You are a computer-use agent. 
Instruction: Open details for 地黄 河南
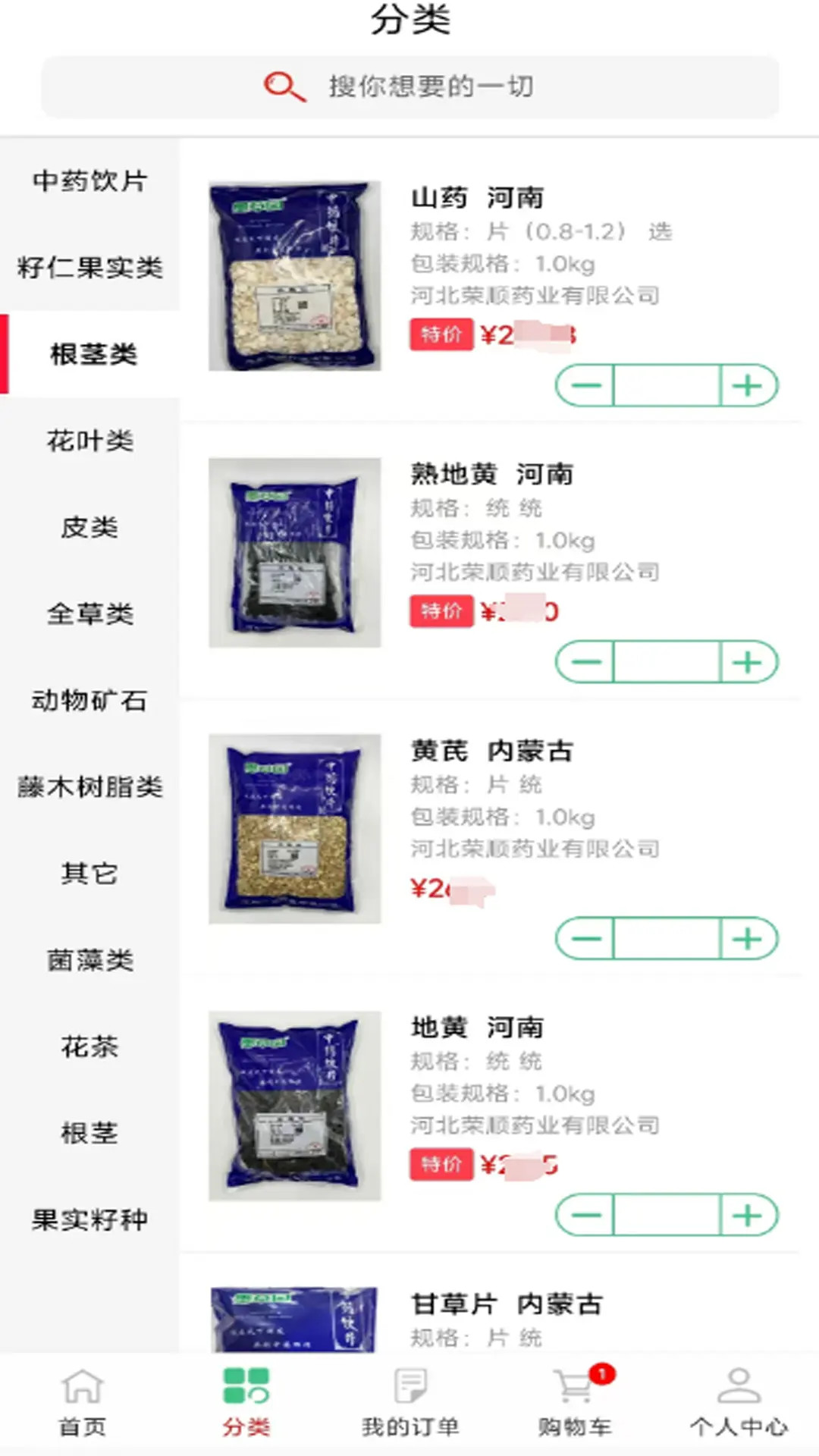[x=479, y=1027]
